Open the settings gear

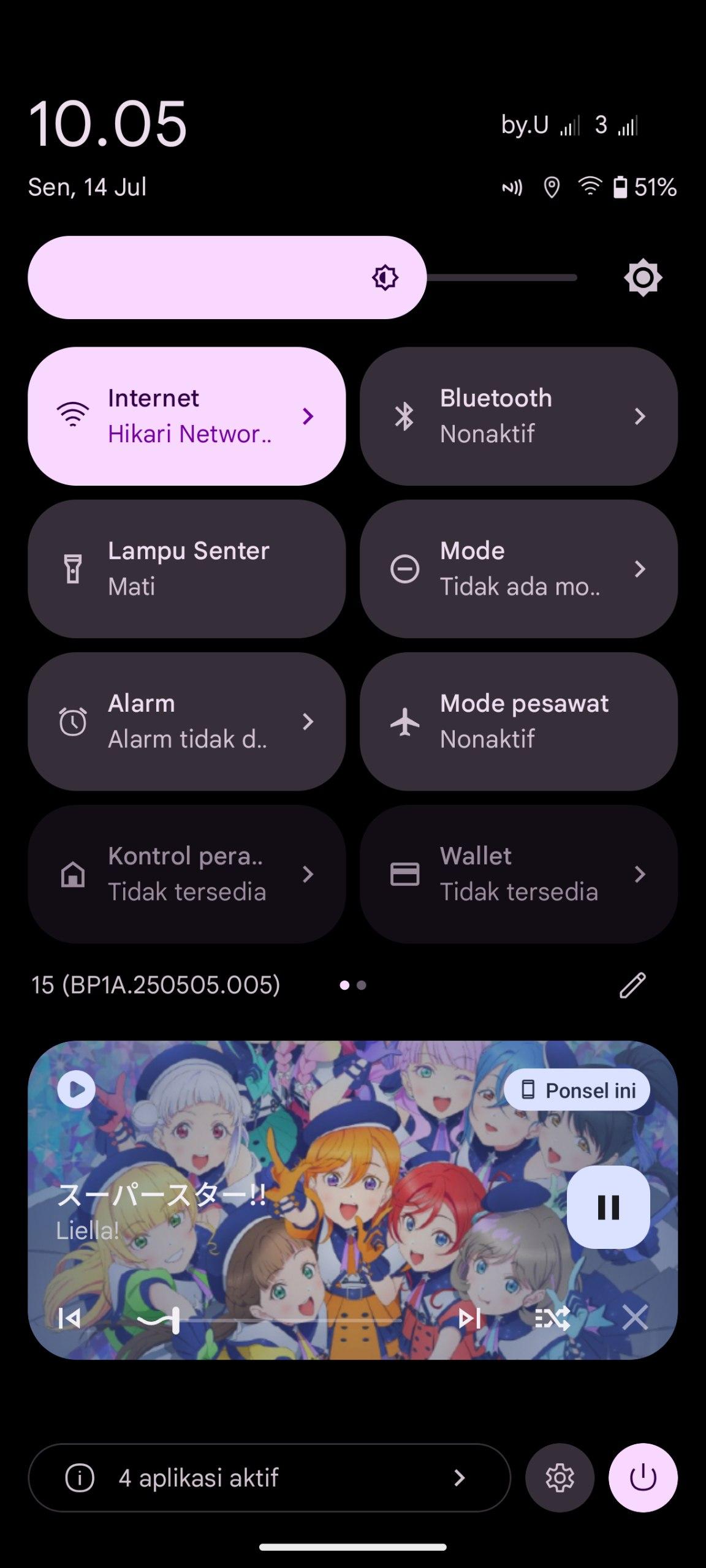(x=560, y=1478)
